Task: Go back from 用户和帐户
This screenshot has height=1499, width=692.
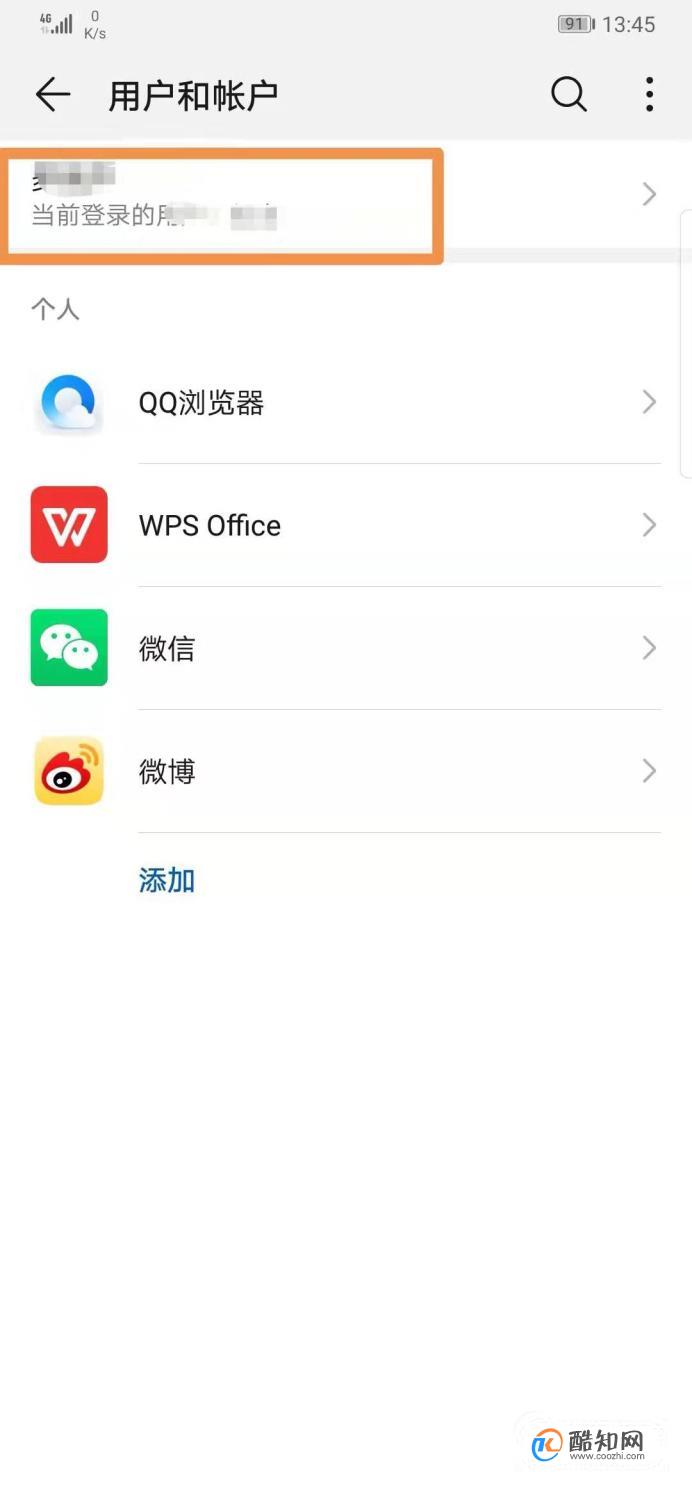Action: point(52,95)
